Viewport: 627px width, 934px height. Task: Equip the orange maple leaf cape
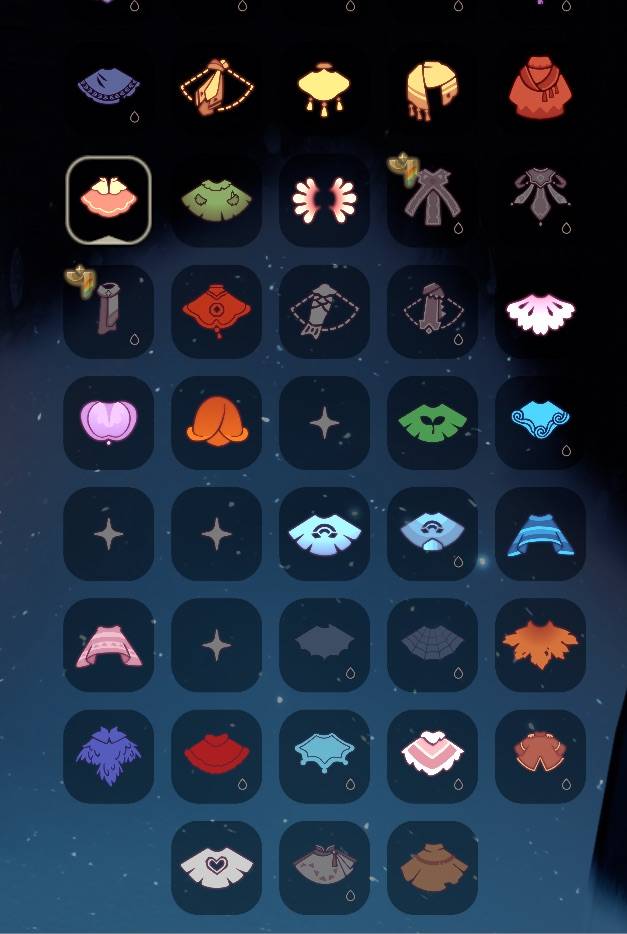click(x=540, y=645)
